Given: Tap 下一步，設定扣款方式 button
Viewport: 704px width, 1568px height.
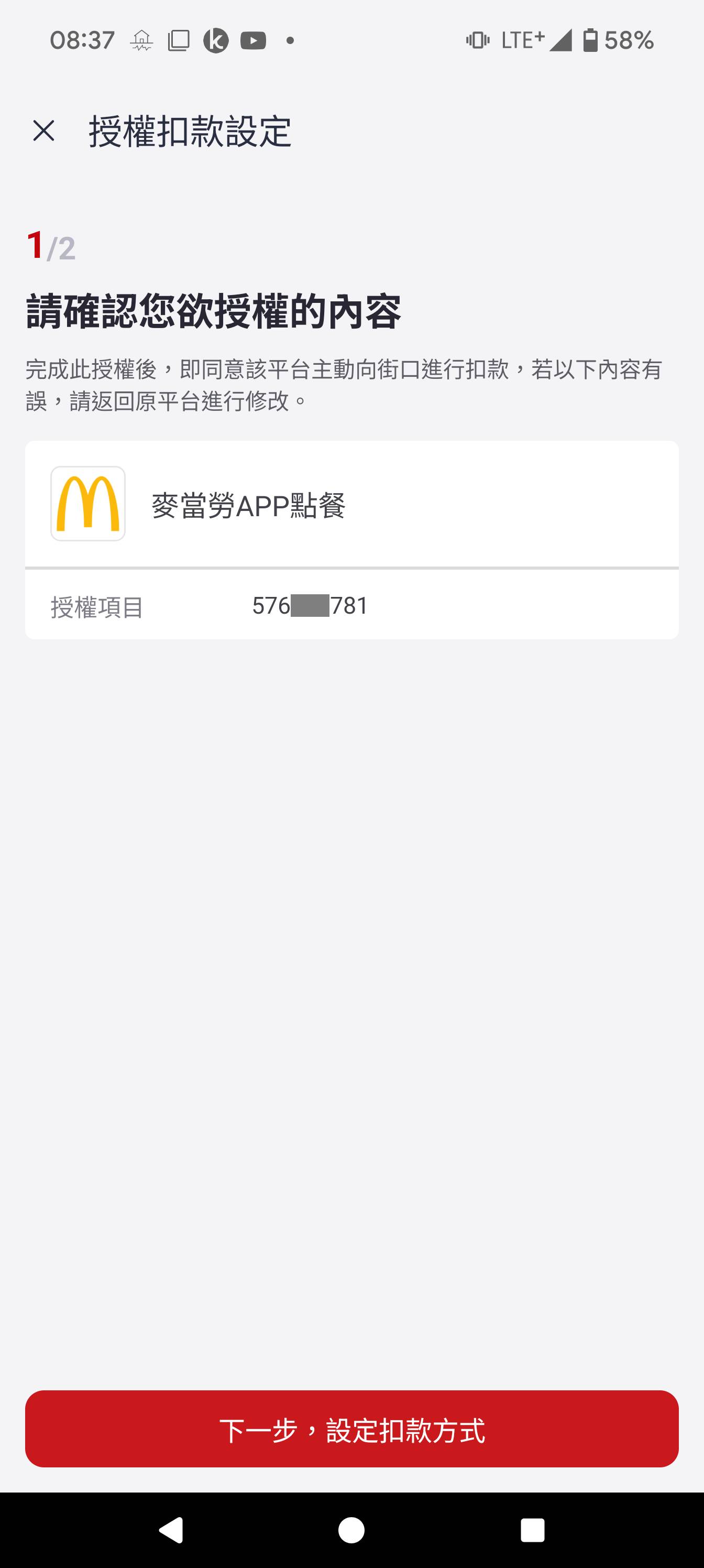Looking at the screenshot, I should [x=351, y=1429].
